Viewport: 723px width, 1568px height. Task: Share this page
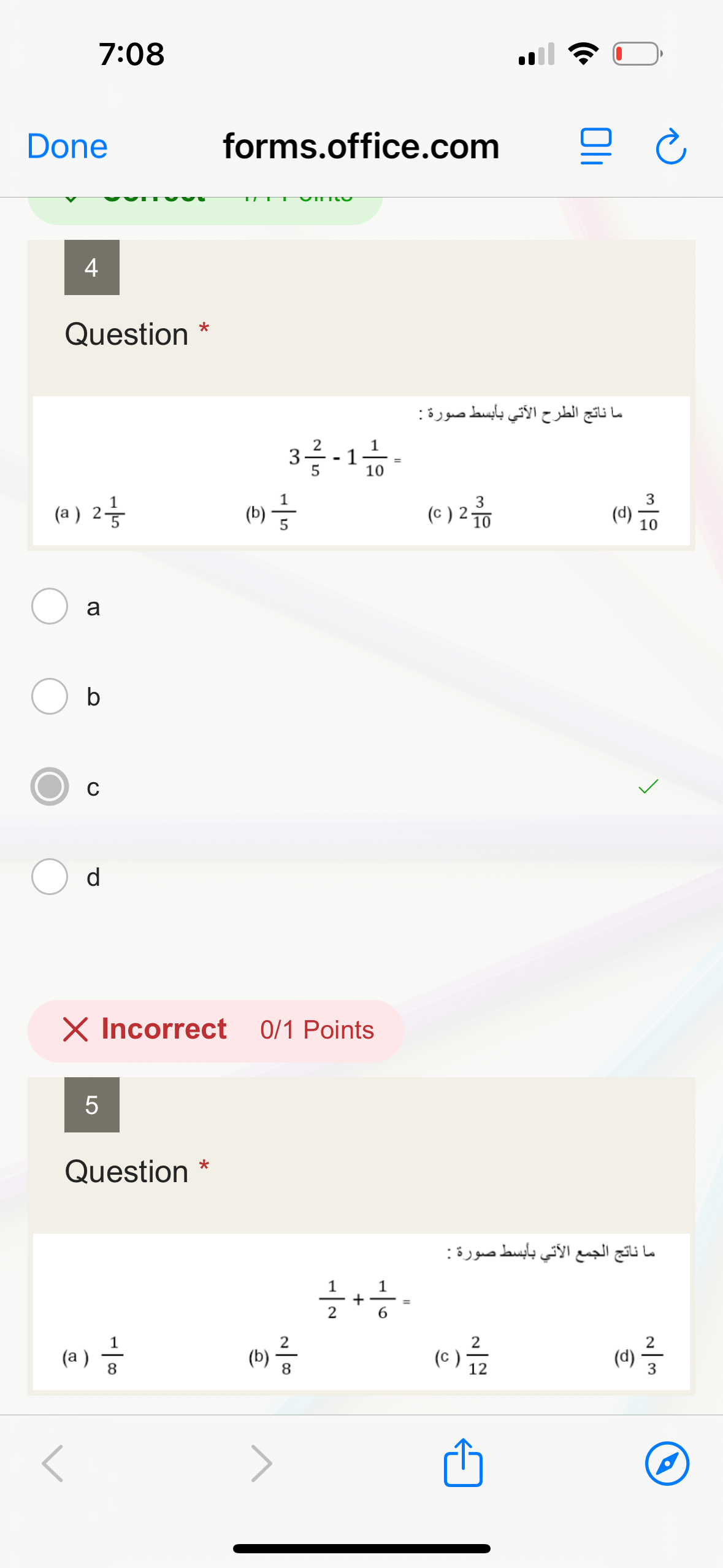pos(463,1463)
